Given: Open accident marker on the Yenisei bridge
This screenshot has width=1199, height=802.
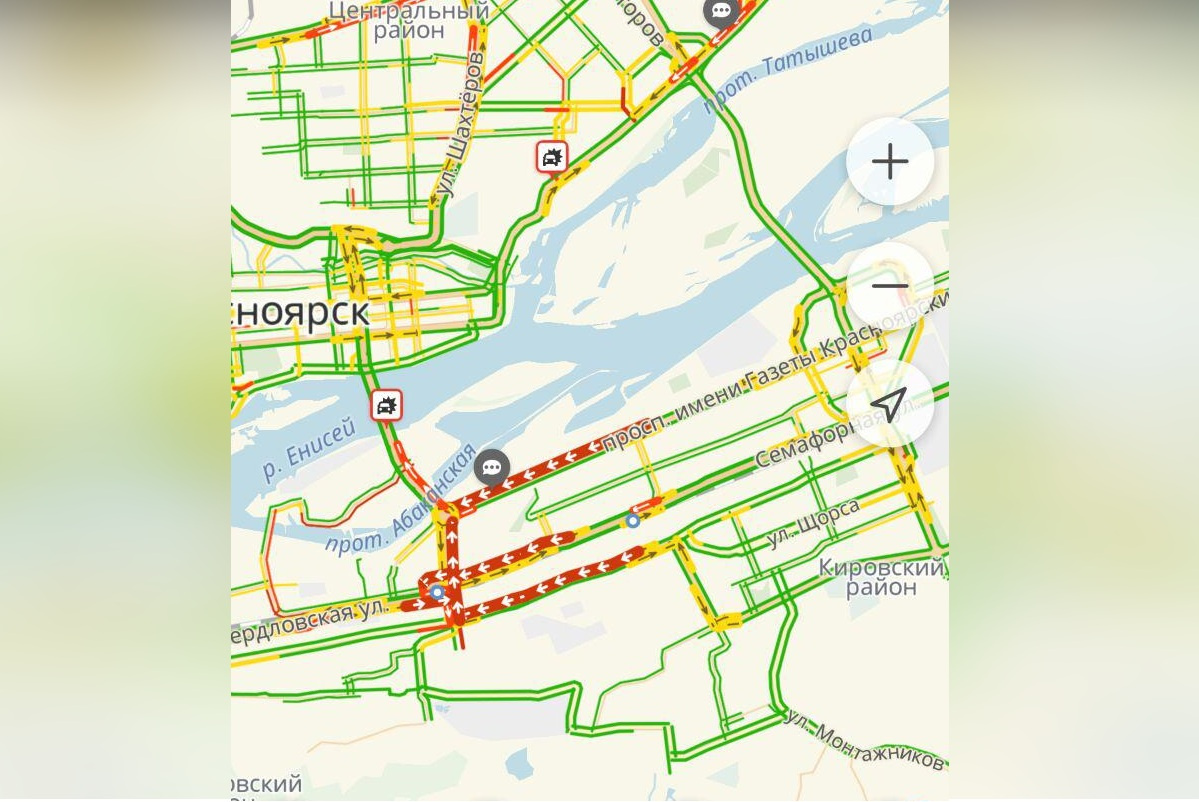Looking at the screenshot, I should click(386, 405).
